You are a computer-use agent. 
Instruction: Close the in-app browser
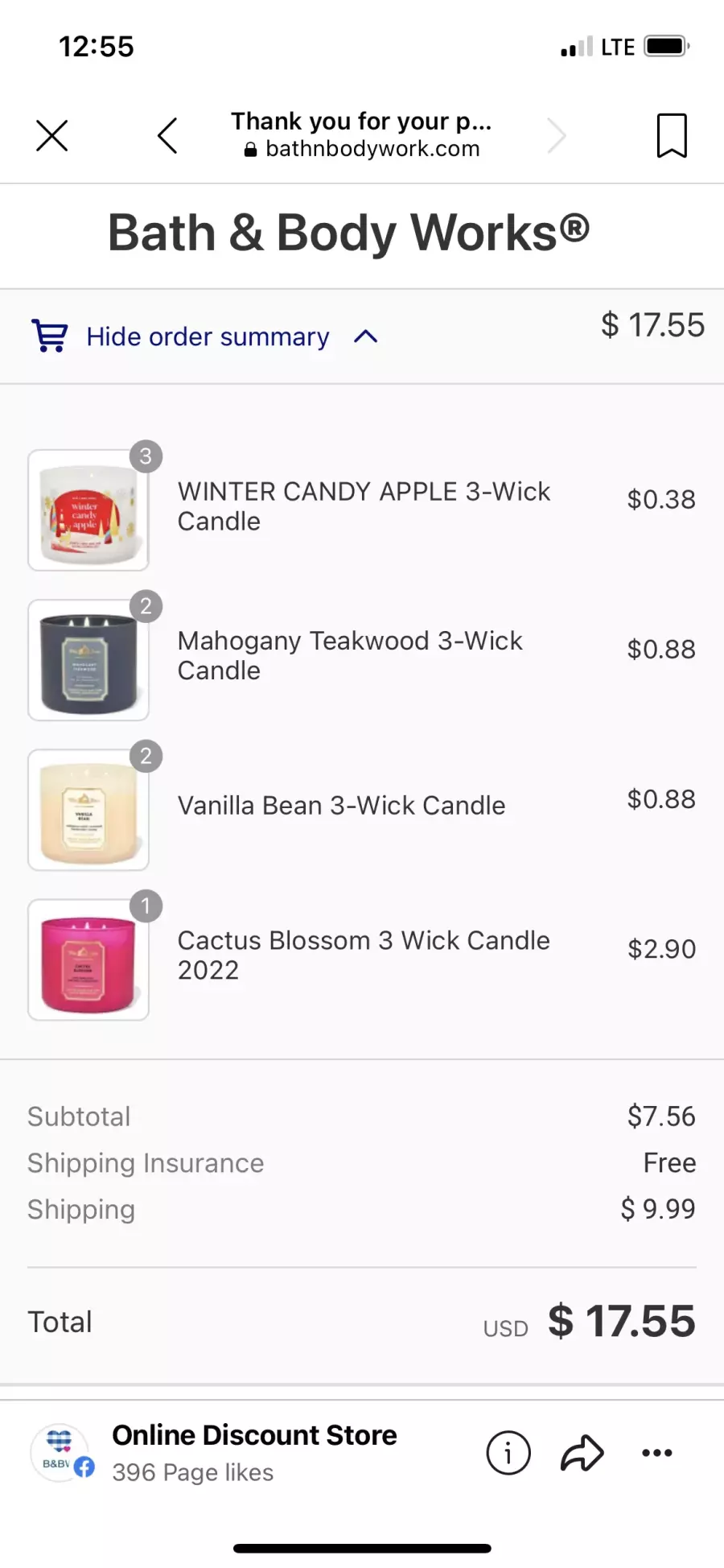52,135
